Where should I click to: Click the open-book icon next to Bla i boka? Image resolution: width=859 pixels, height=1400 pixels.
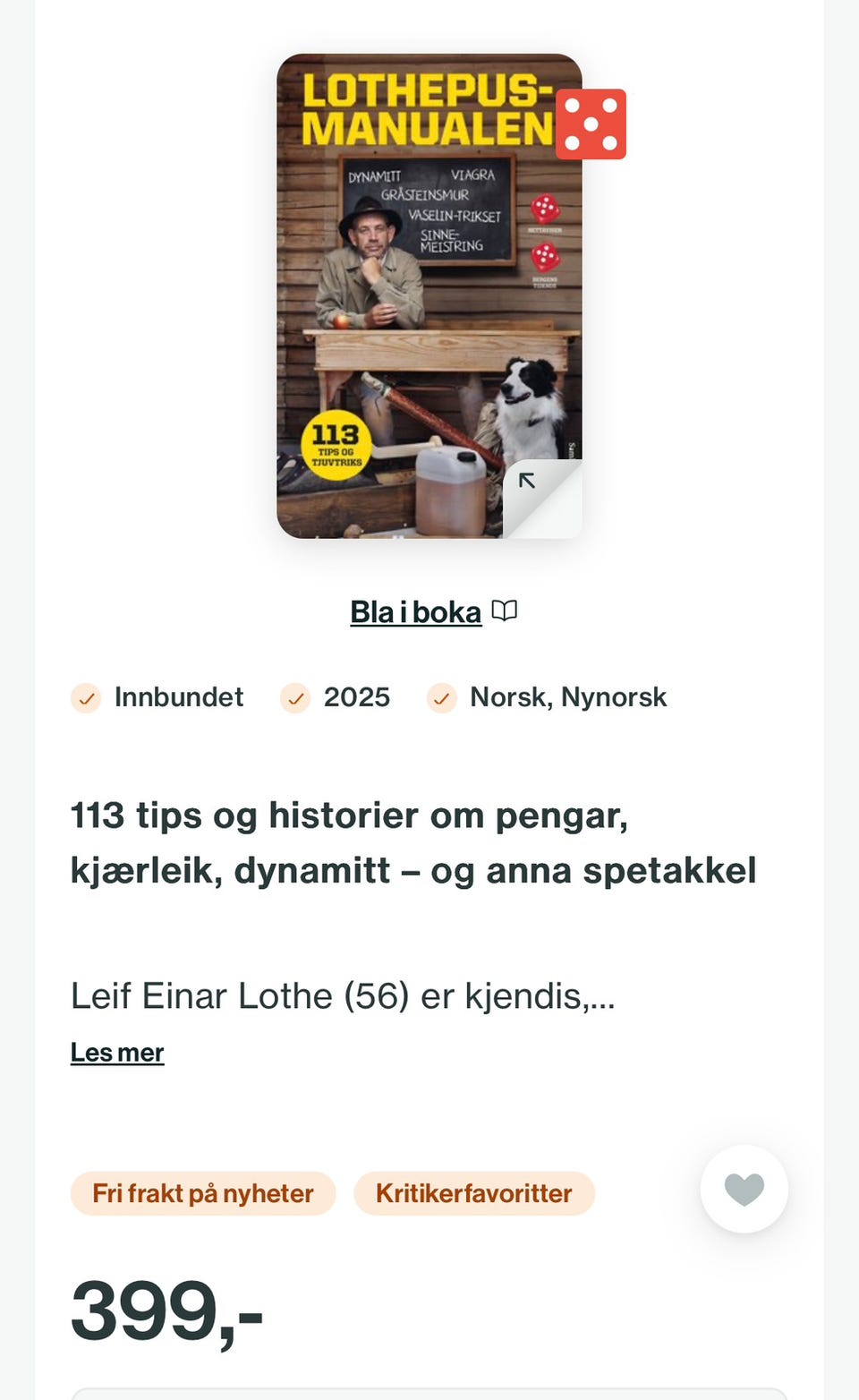506,610
